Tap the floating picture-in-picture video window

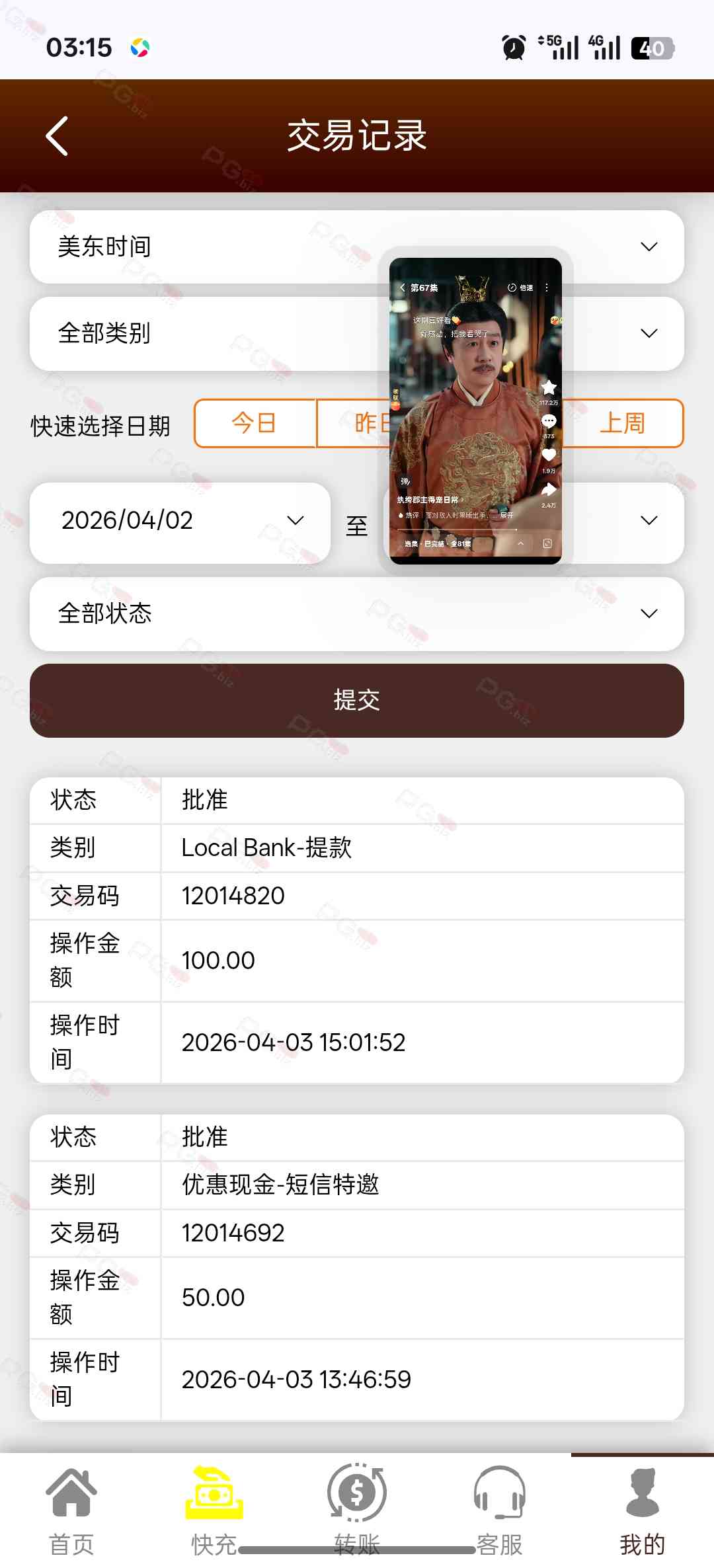(475, 410)
